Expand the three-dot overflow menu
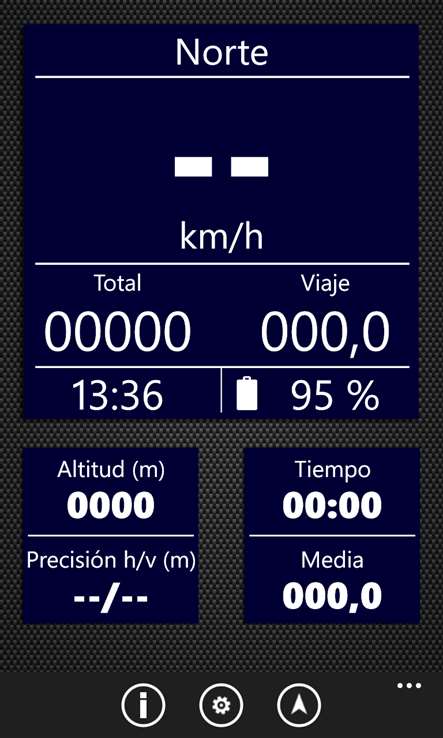 (x=409, y=686)
